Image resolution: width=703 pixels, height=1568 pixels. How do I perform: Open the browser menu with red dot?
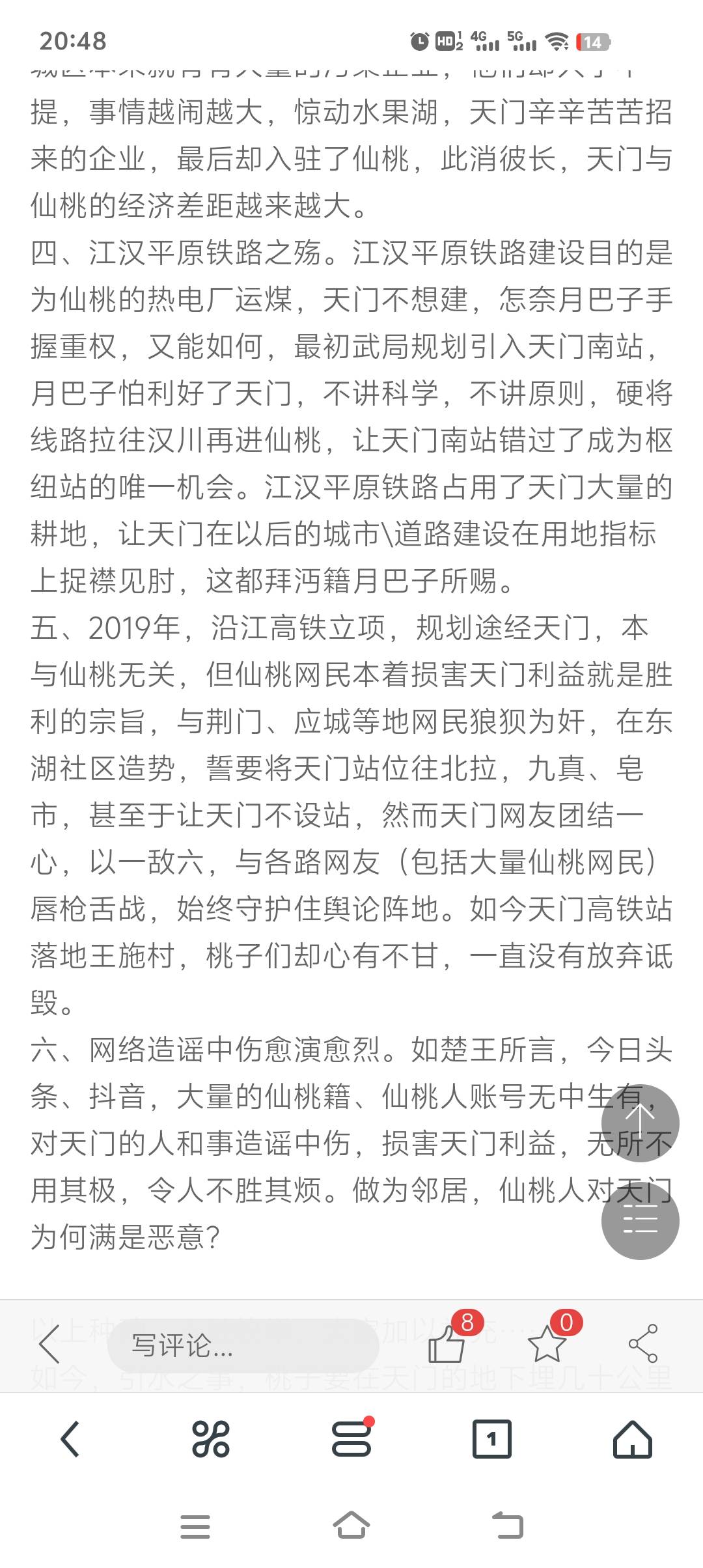pyautogui.click(x=351, y=1439)
